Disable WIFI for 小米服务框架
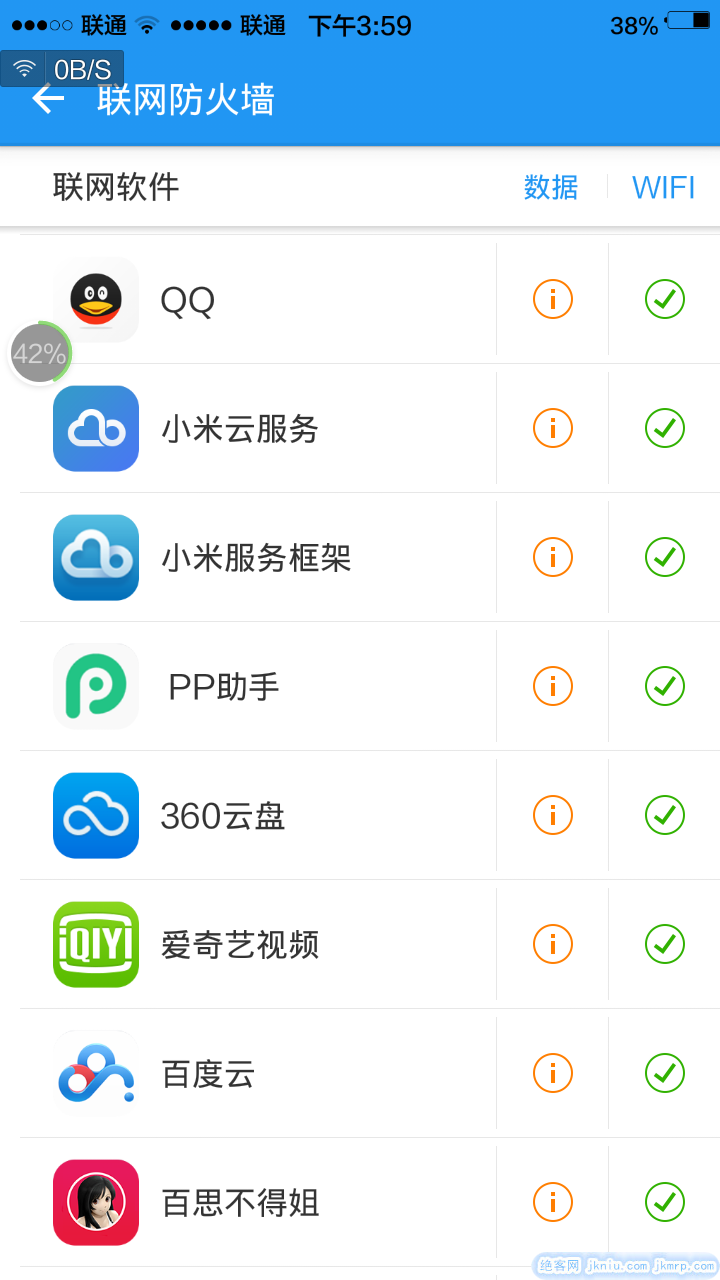The image size is (720, 1280). (x=665, y=557)
